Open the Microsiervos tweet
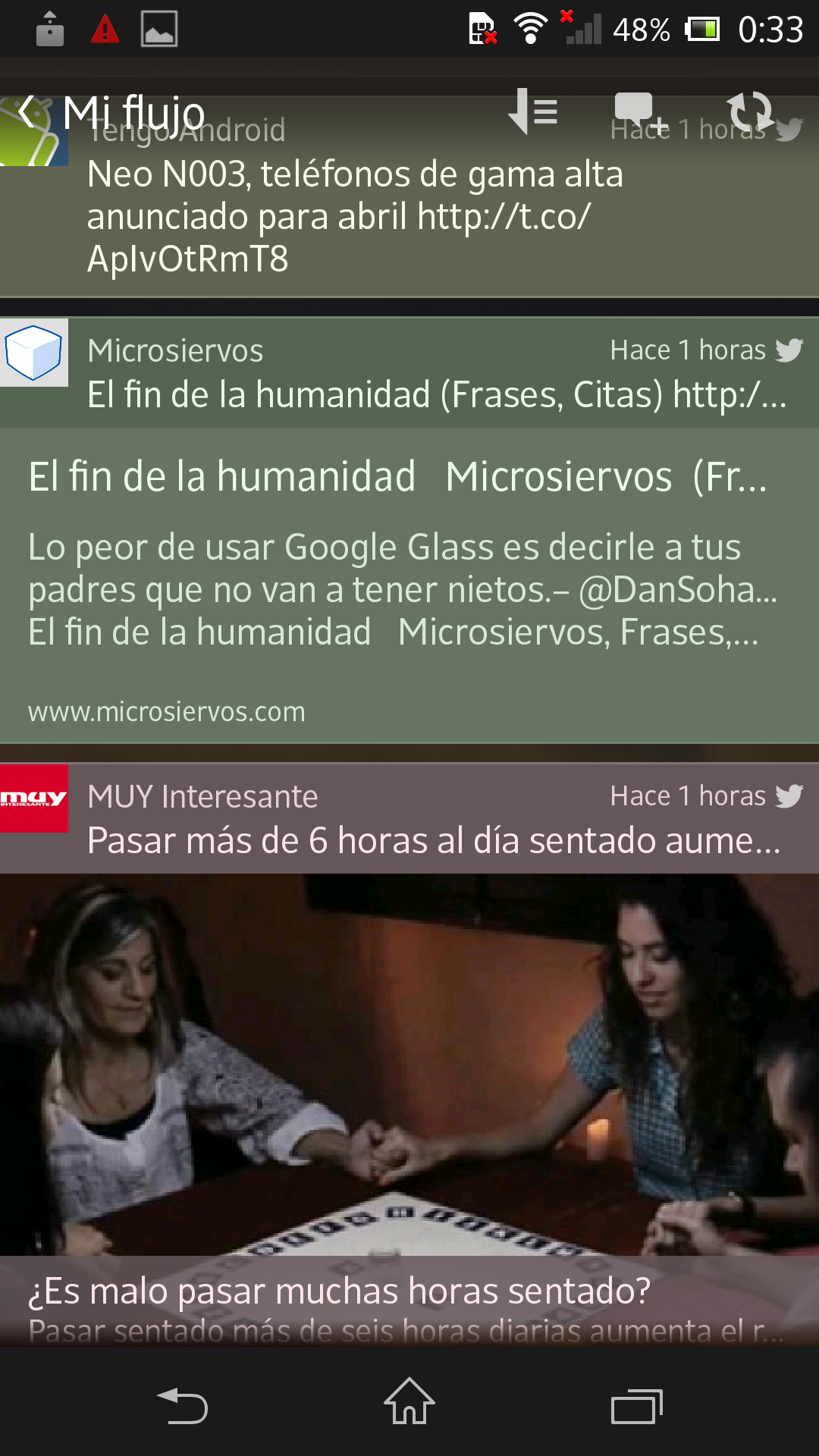 [436, 373]
